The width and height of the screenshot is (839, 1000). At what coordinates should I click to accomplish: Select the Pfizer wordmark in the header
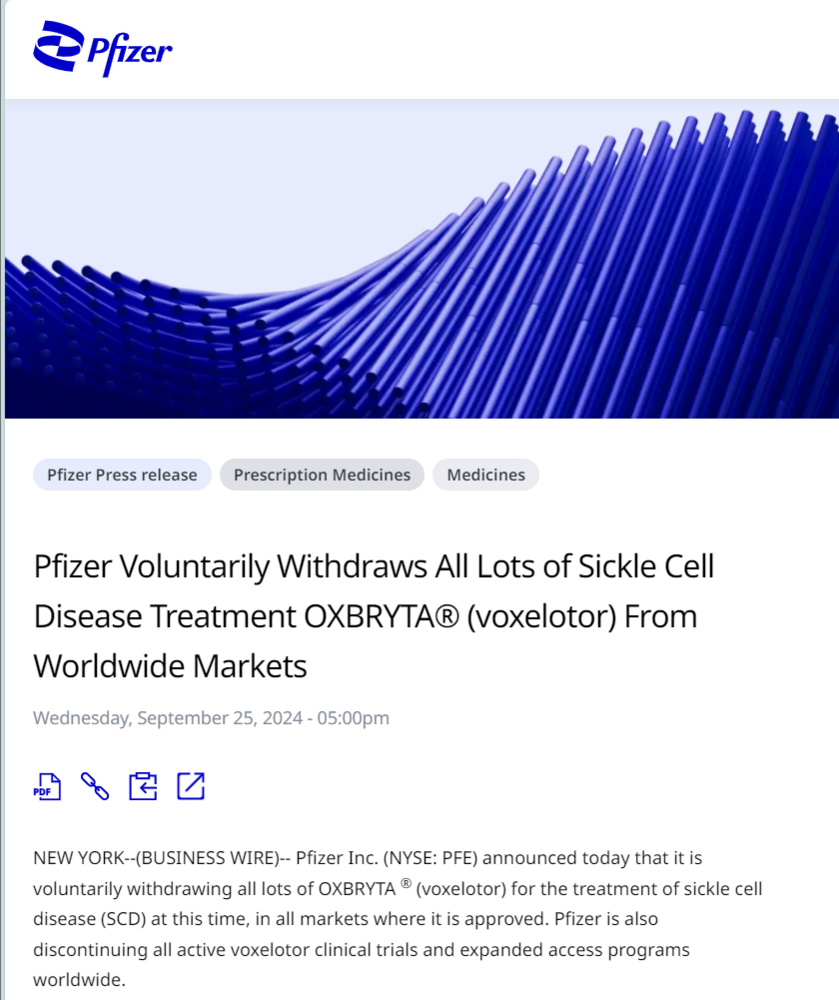(130, 50)
